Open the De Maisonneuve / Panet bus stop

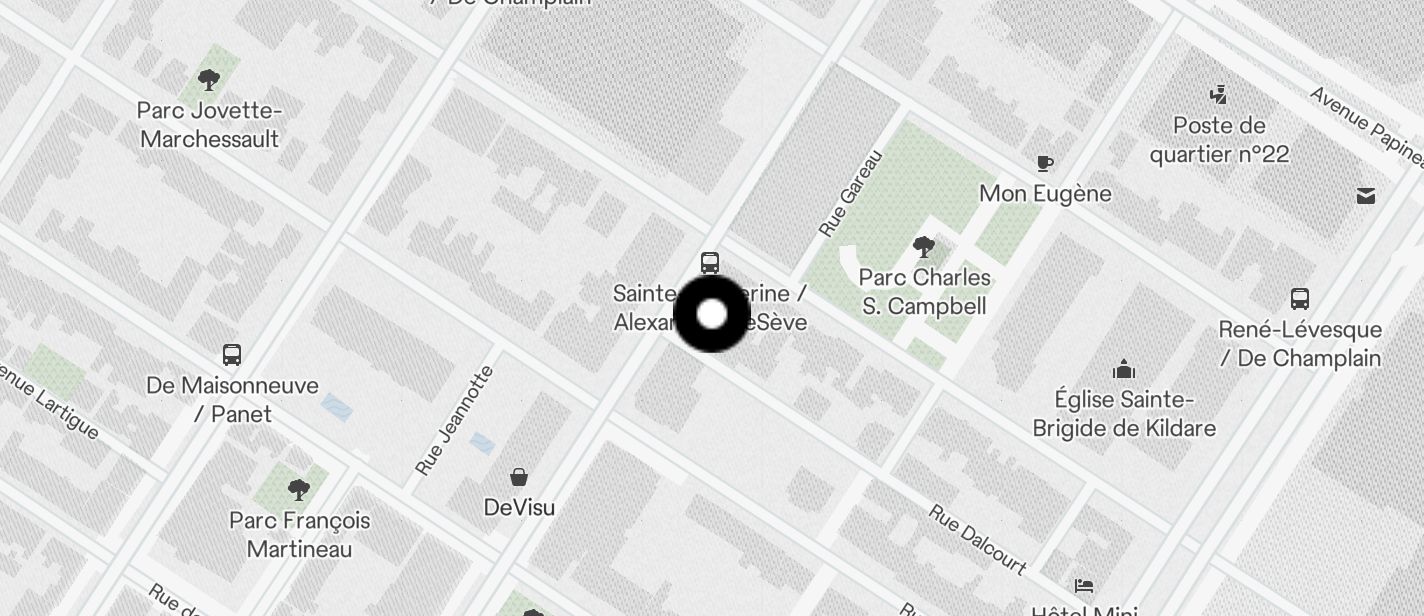[x=232, y=354]
